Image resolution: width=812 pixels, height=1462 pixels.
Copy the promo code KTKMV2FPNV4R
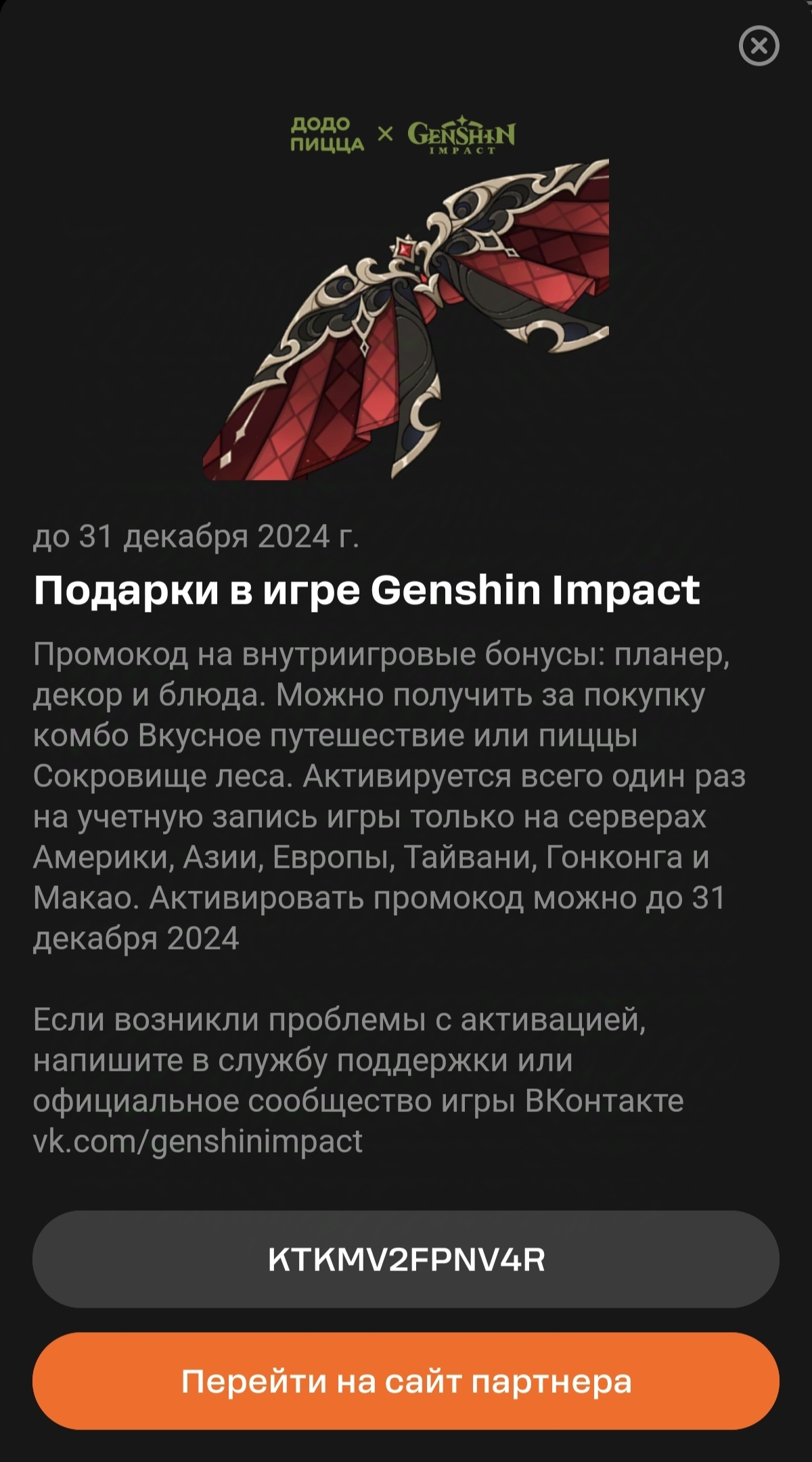[x=406, y=1260]
